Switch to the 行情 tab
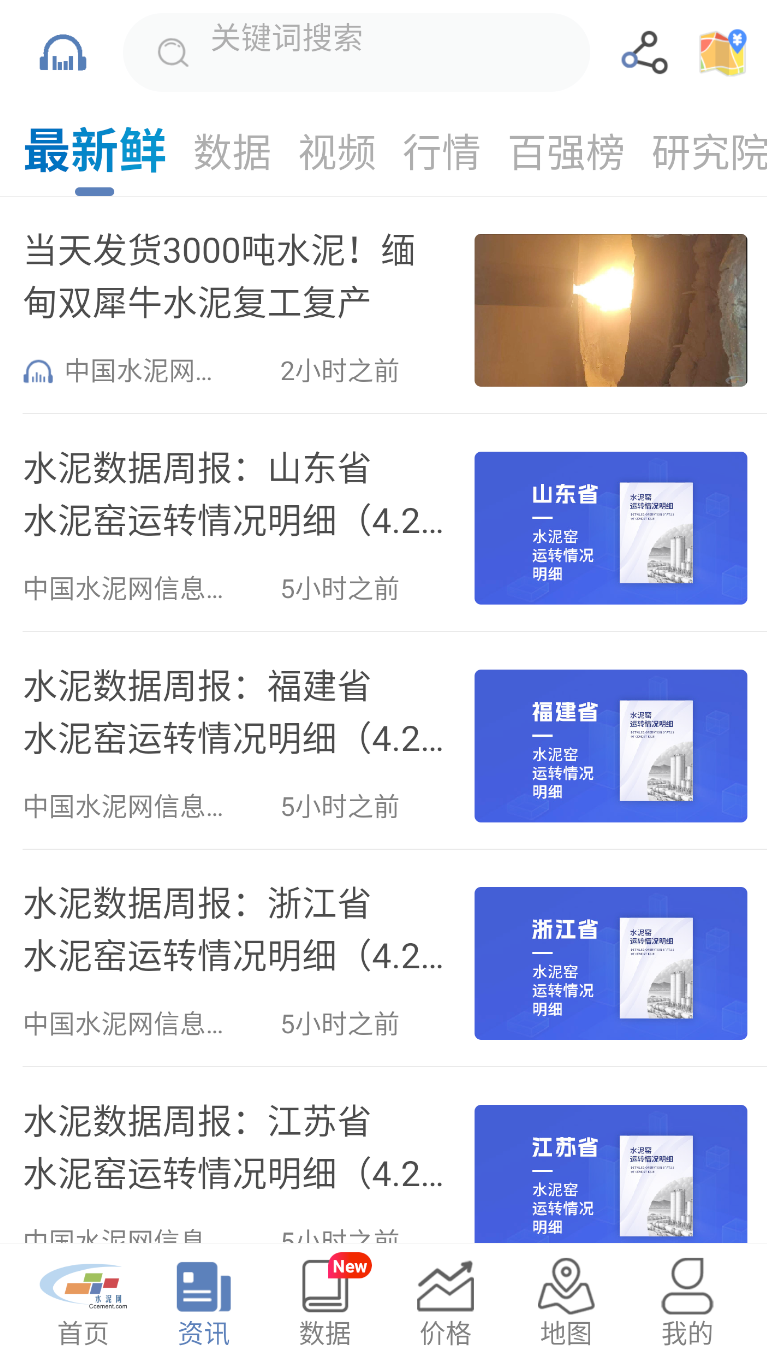Screen dimensions: 767x1347 442,152
